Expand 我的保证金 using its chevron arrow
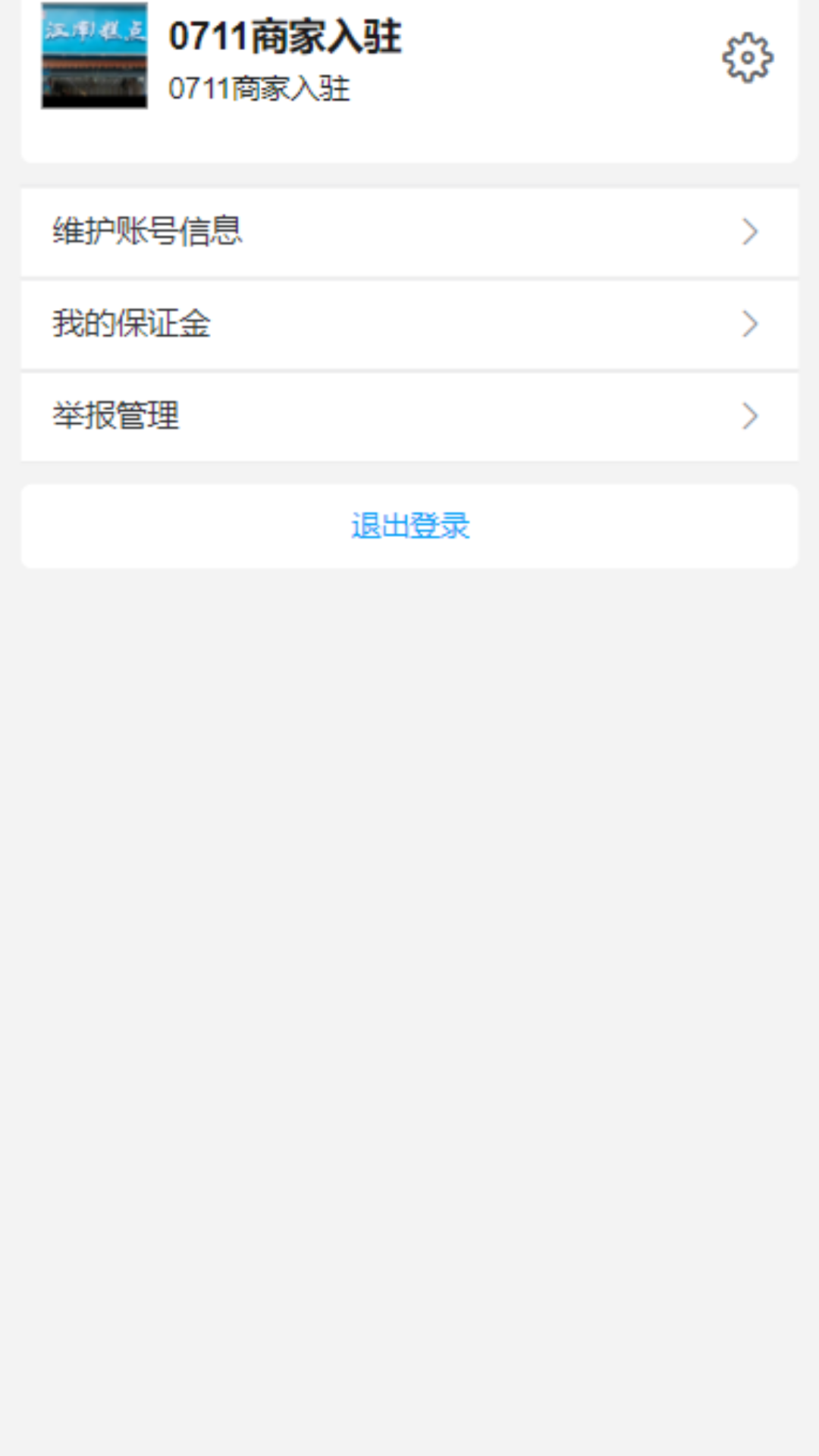Viewport: 819px width, 1456px height. pyautogui.click(x=749, y=324)
